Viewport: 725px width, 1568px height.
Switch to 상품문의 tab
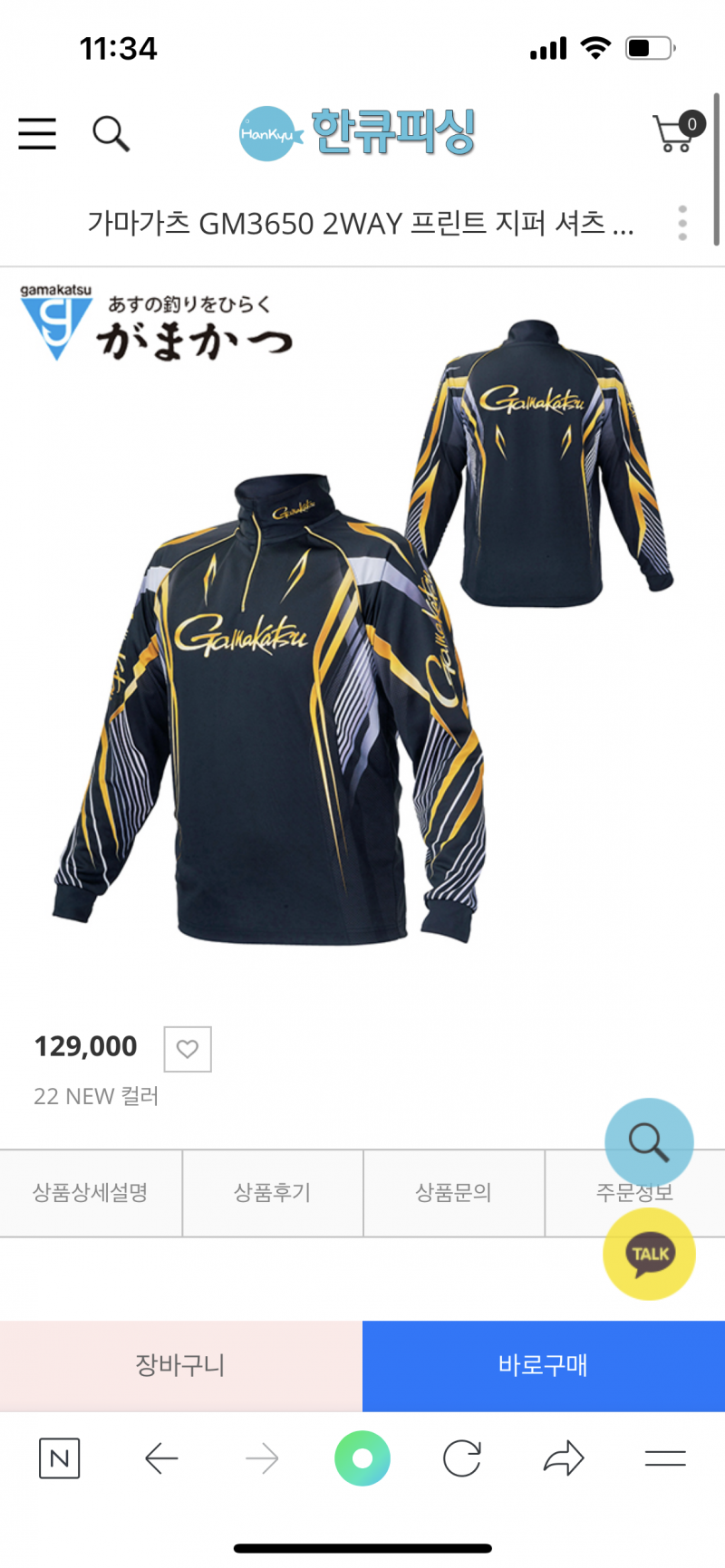453,1192
